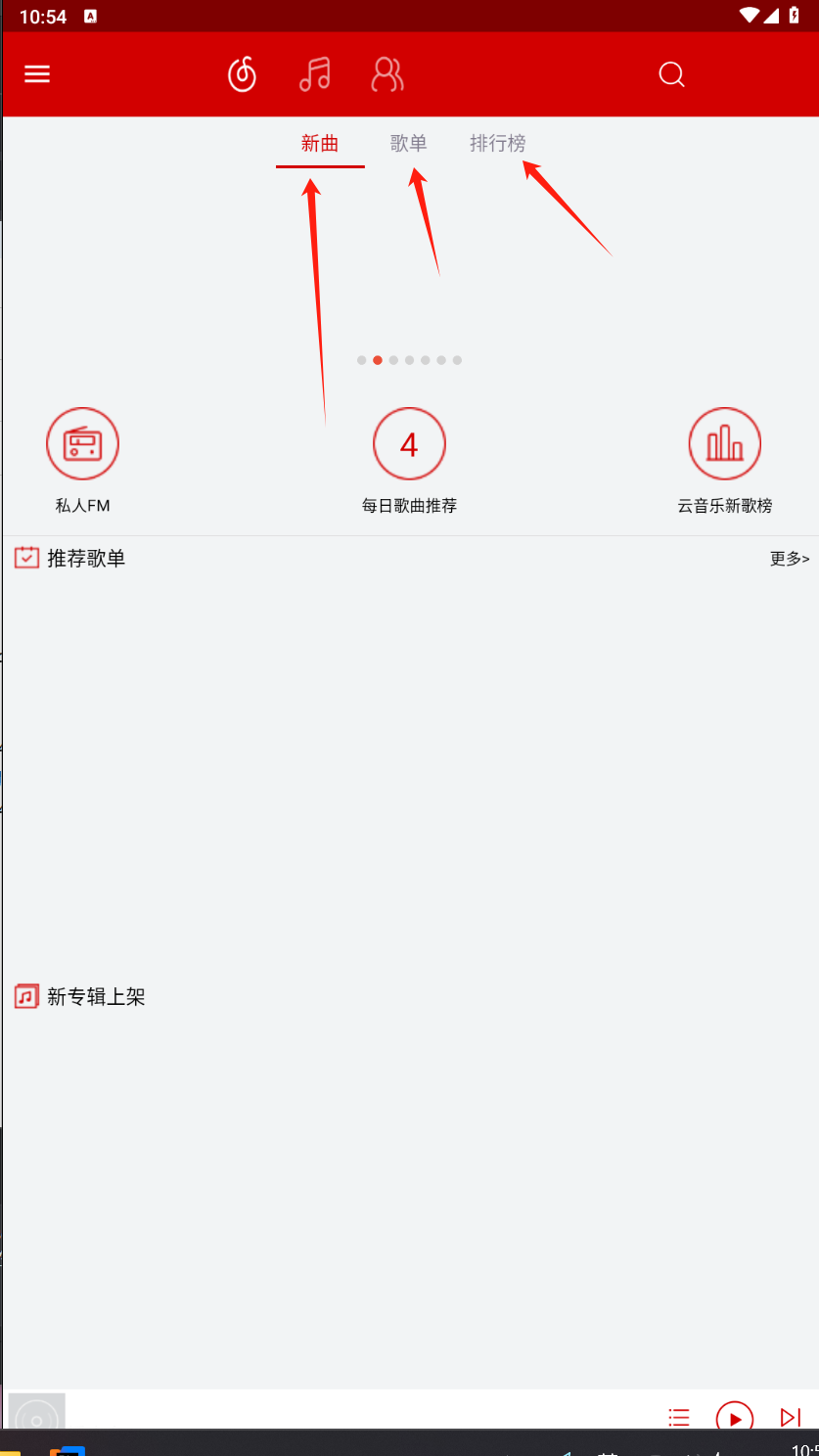Play the current track
Image resolution: width=819 pixels, height=1456 pixels.
pyautogui.click(x=735, y=1416)
